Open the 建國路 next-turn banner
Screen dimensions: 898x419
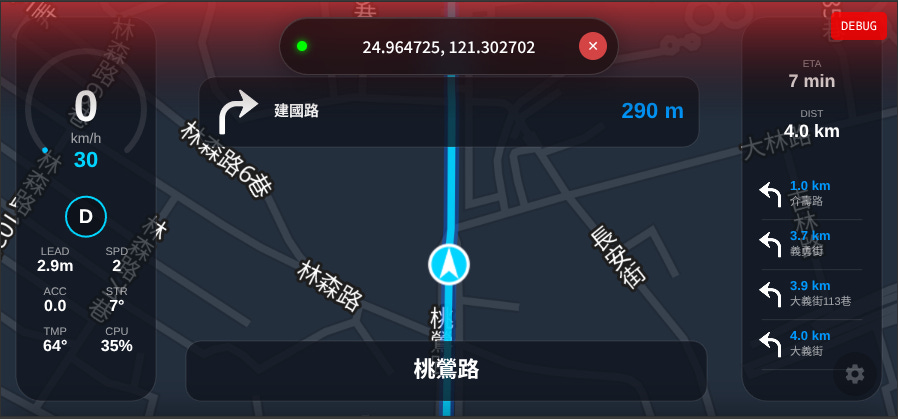(x=448, y=111)
